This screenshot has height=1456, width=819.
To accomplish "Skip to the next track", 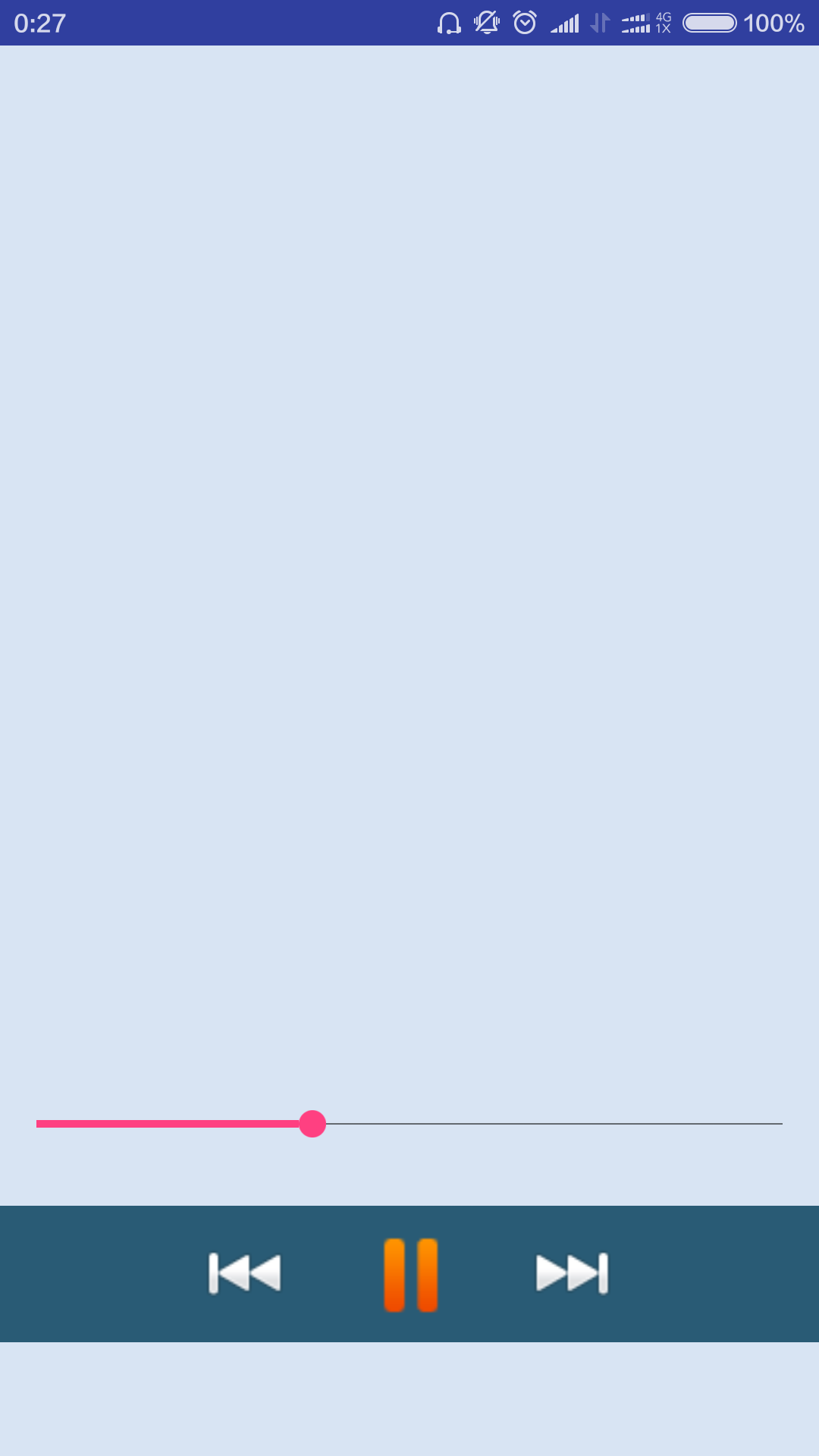I will point(573,1273).
